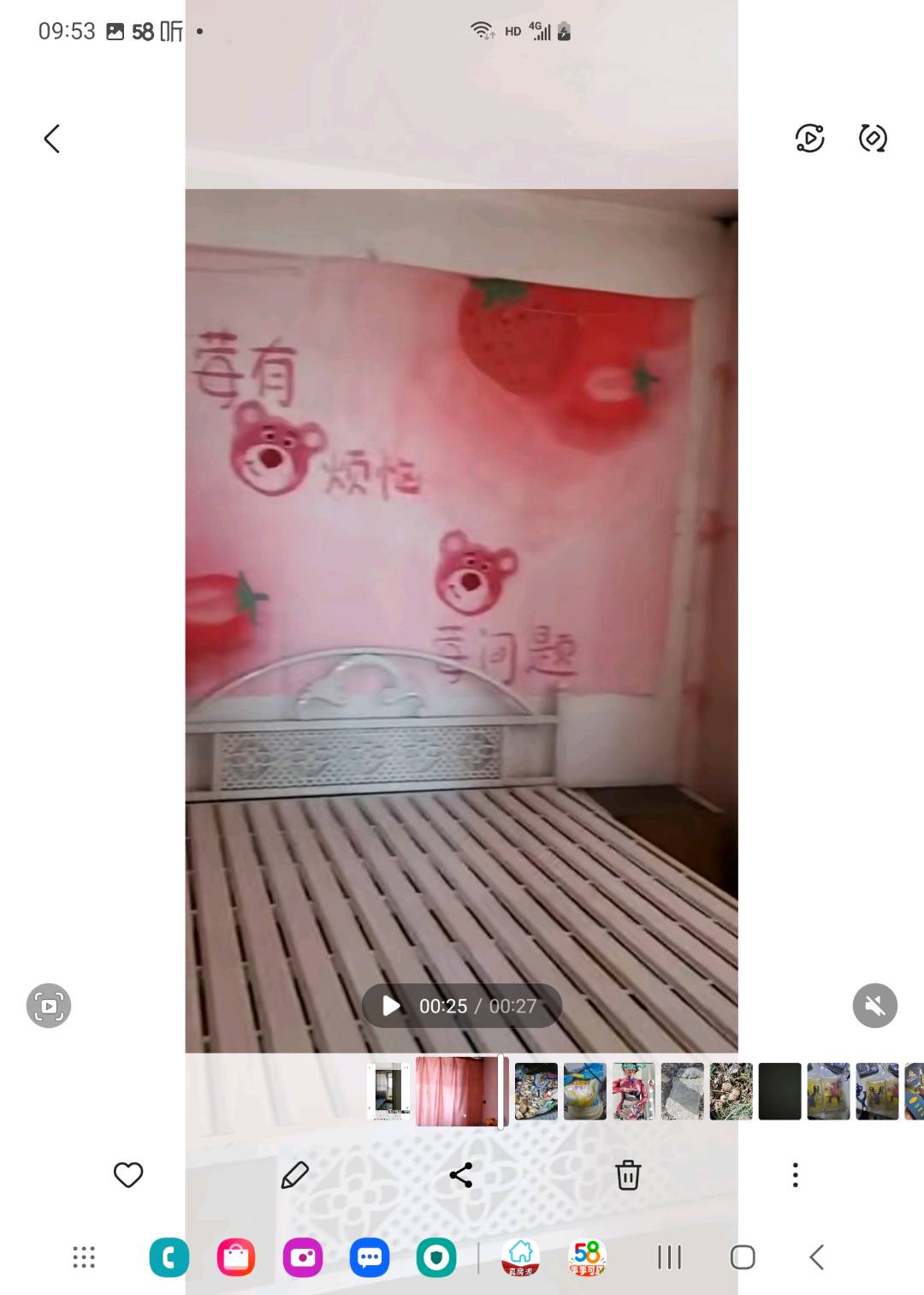924x1295 pixels.
Task: Open recent apps with the recents button
Action: (667, 1257)
